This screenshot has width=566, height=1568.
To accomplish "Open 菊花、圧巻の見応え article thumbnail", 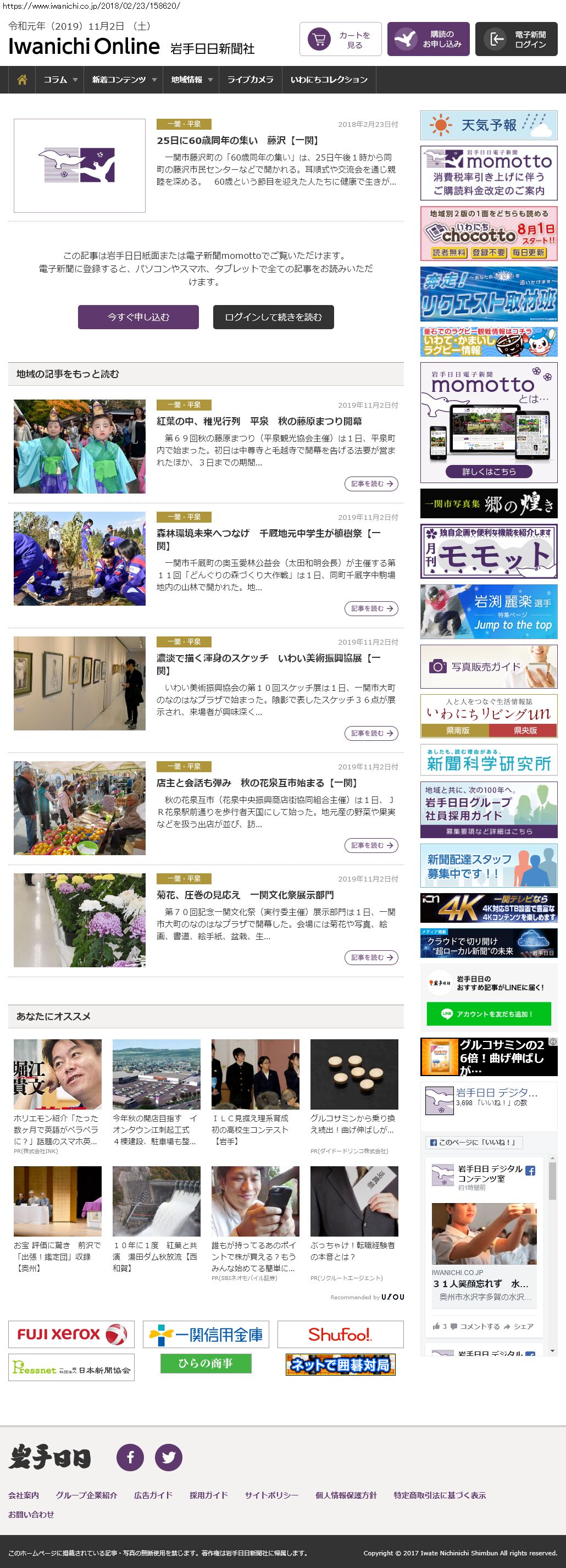I will click(x=80, y=919).
